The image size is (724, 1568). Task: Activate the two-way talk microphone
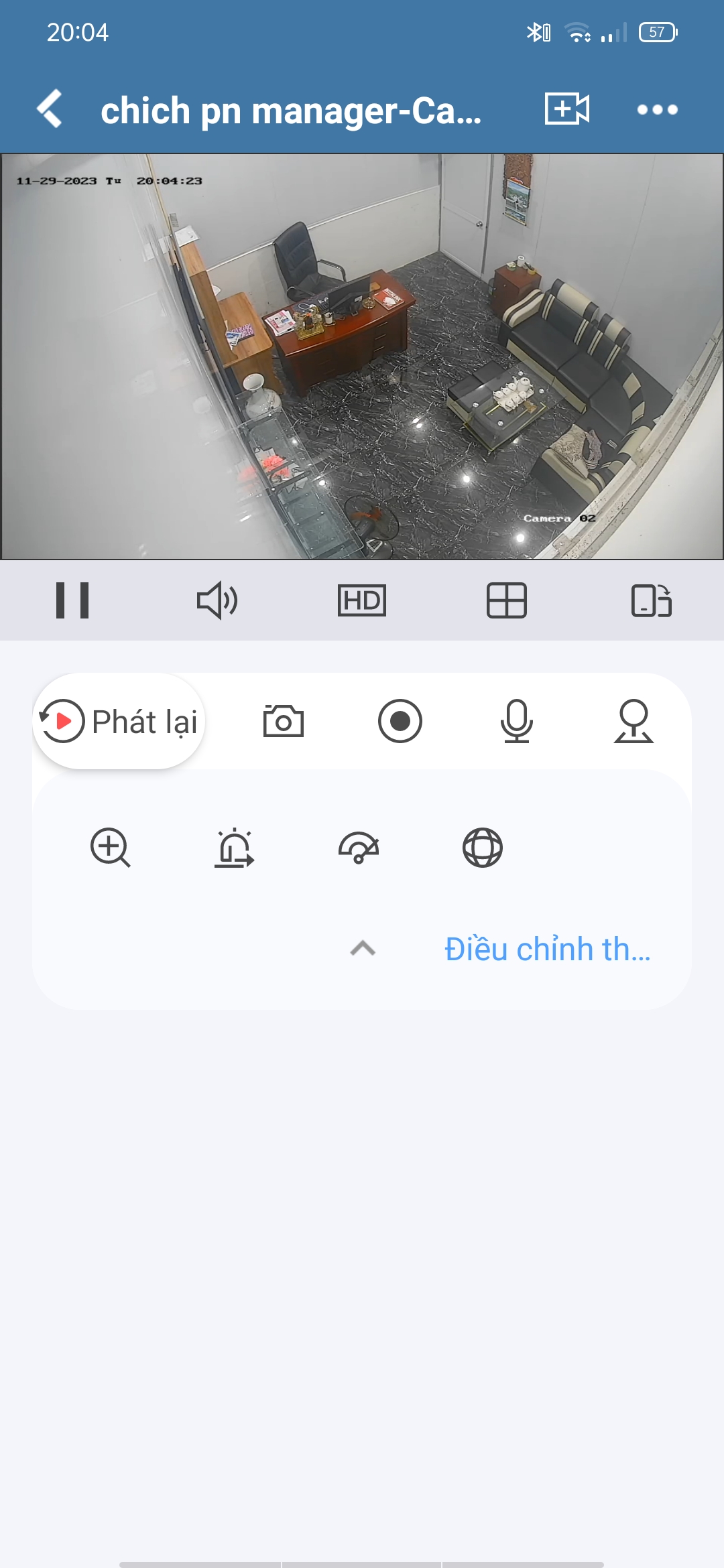pyautogui.click(x=516, y=722)
